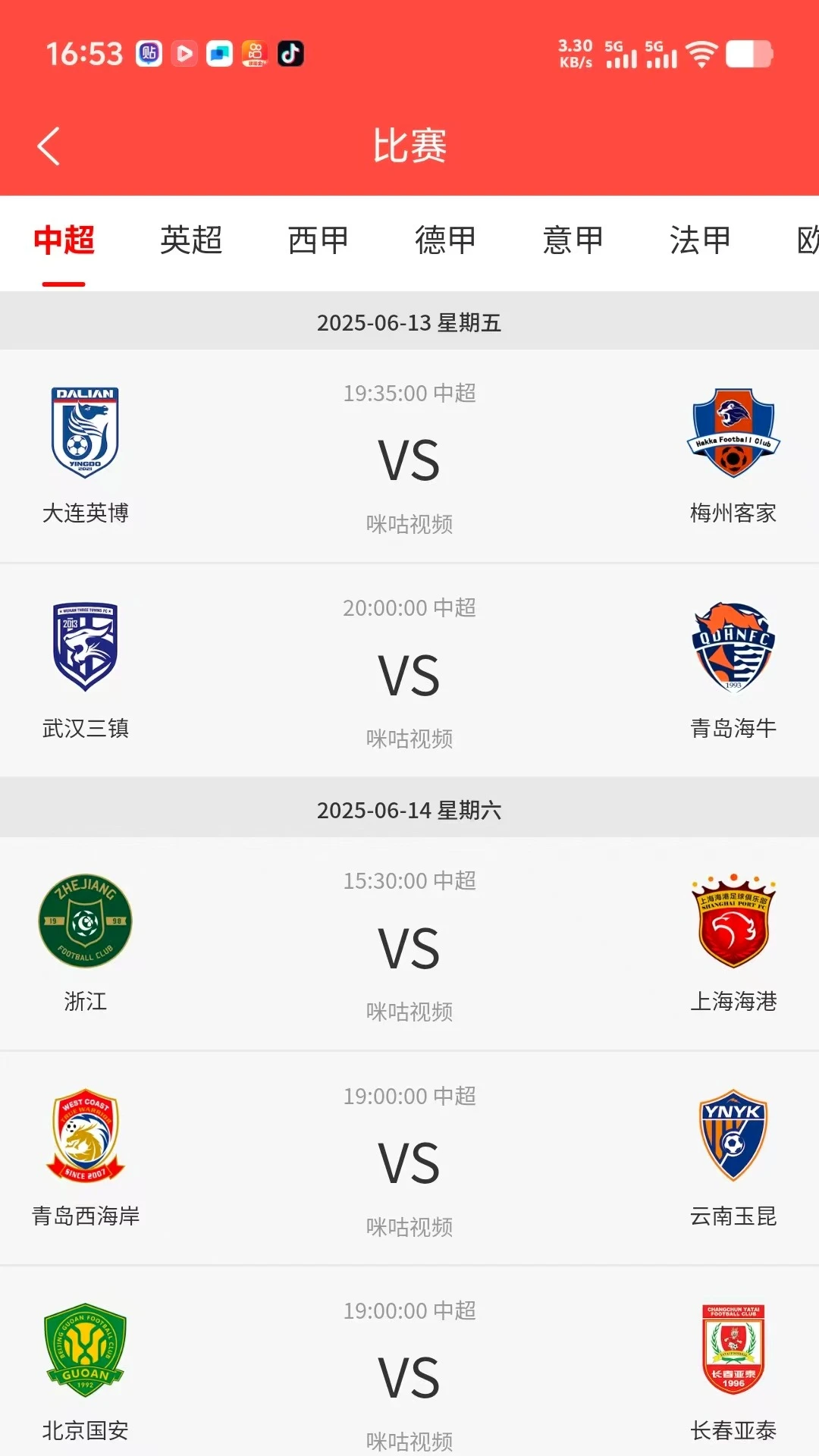The height and width of the screenshot is (1456, 819).
Task: Switch to the 英超 tab
Action: pyautogui.click(x=191, y=240)
